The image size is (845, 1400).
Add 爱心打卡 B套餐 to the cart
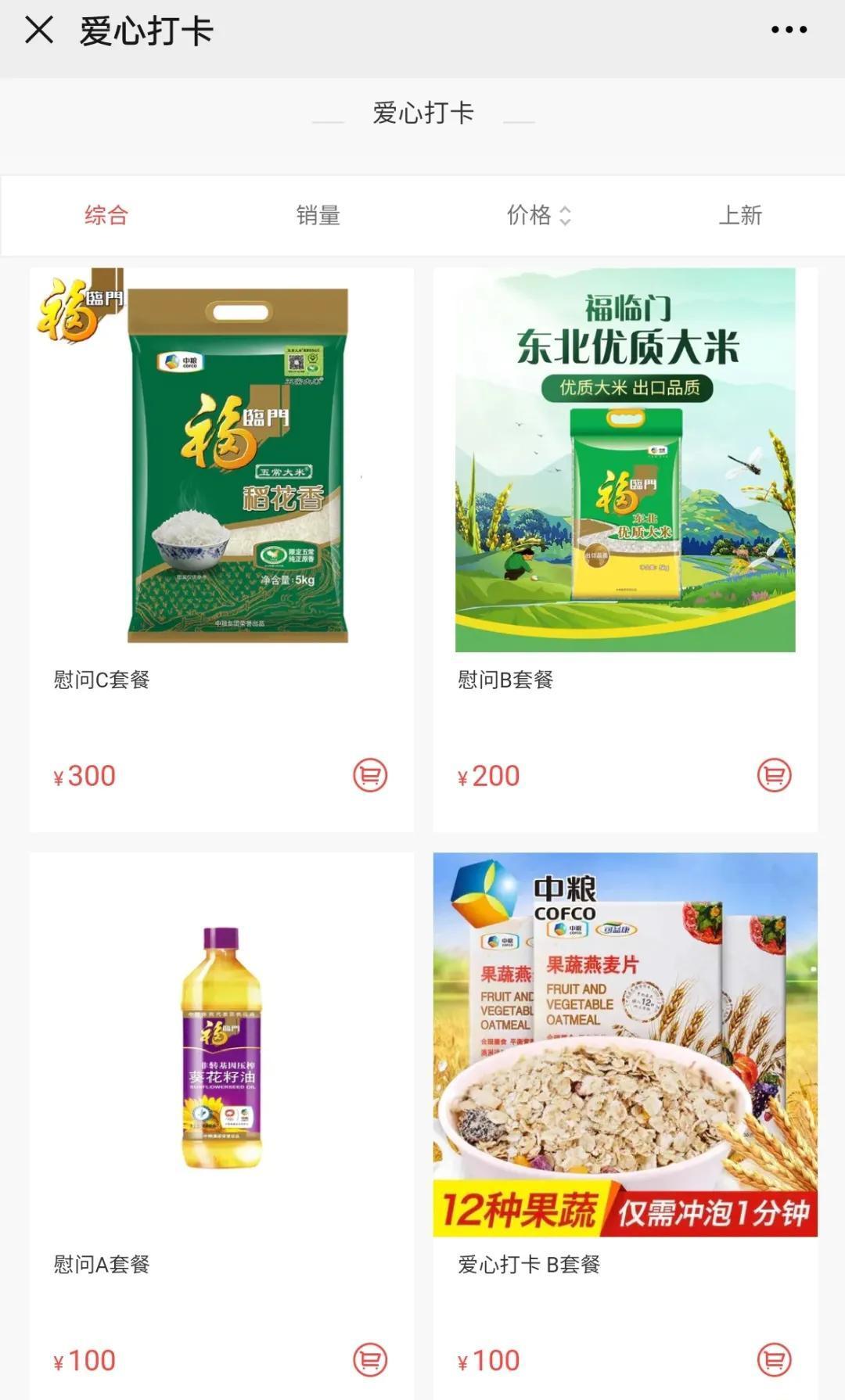tap(775, 1360)
